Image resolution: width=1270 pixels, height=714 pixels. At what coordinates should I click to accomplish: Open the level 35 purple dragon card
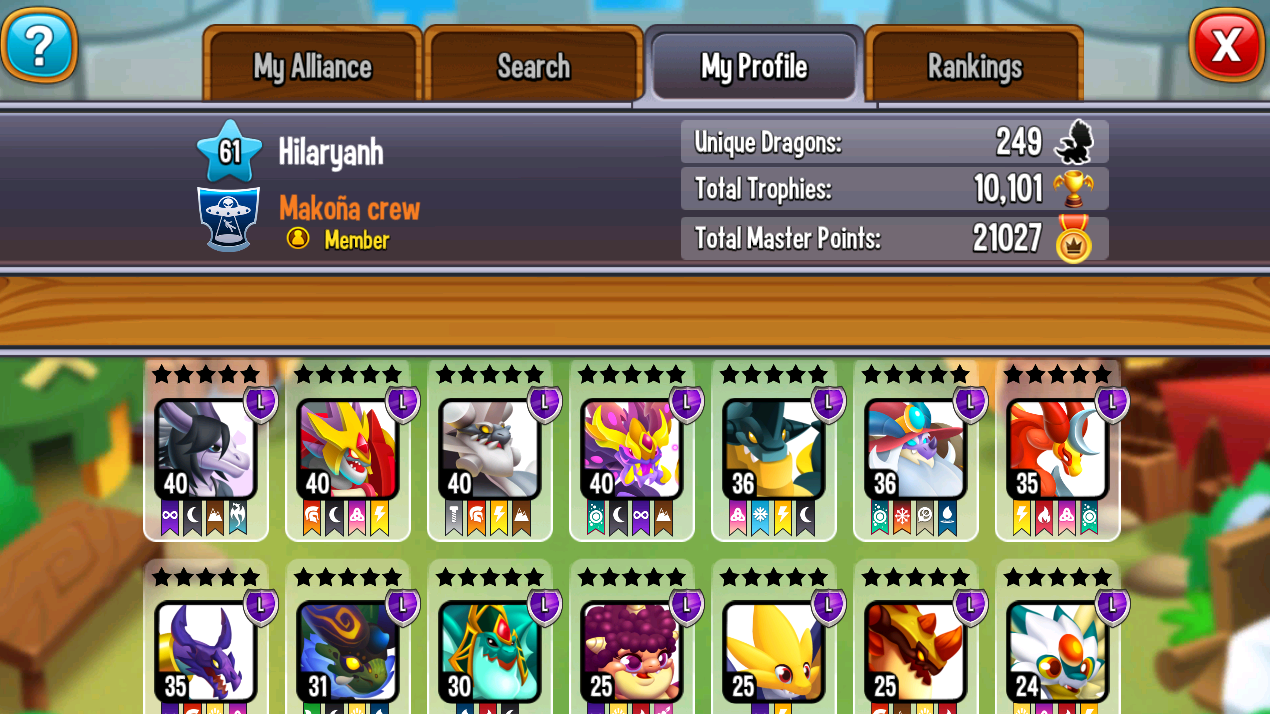click(206, 650)
